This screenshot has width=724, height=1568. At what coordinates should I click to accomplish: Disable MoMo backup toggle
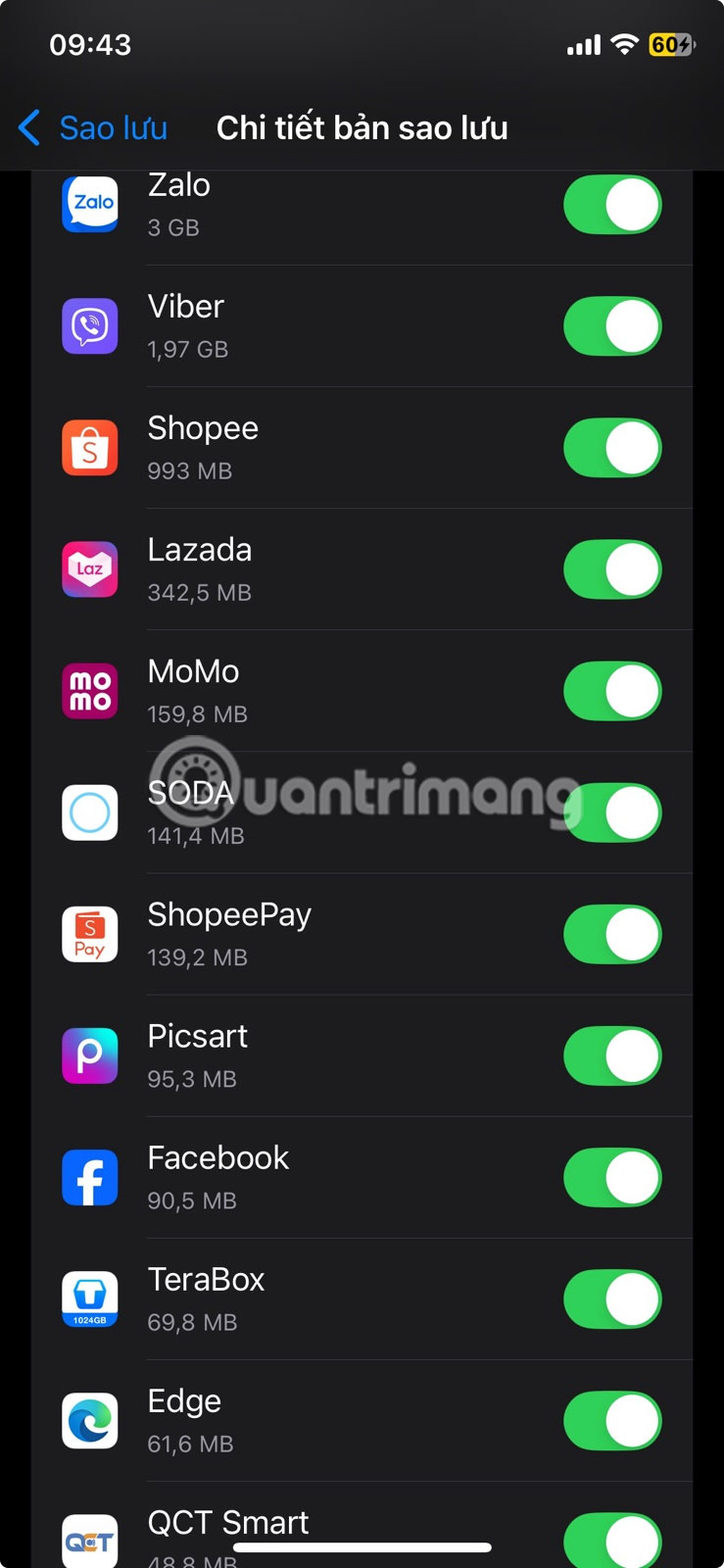[x=612, y=691]
